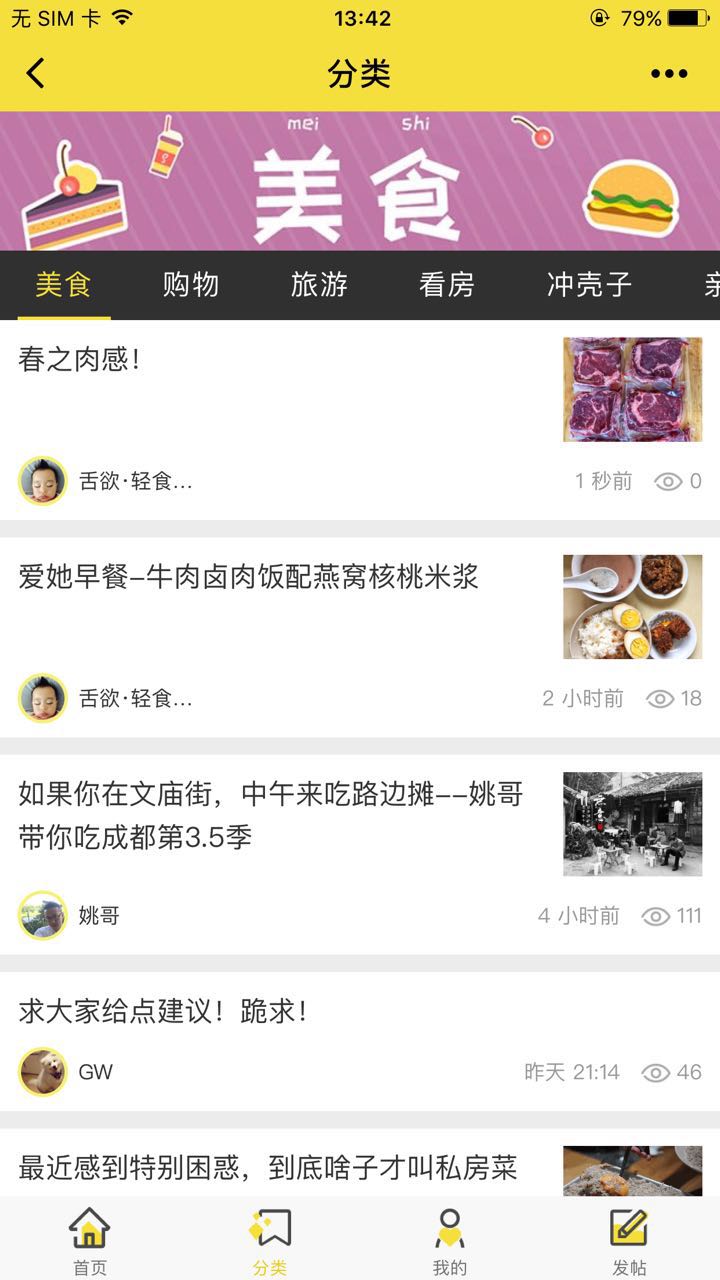Switch to the 旅游 category tab

click(x=319, y=285)
